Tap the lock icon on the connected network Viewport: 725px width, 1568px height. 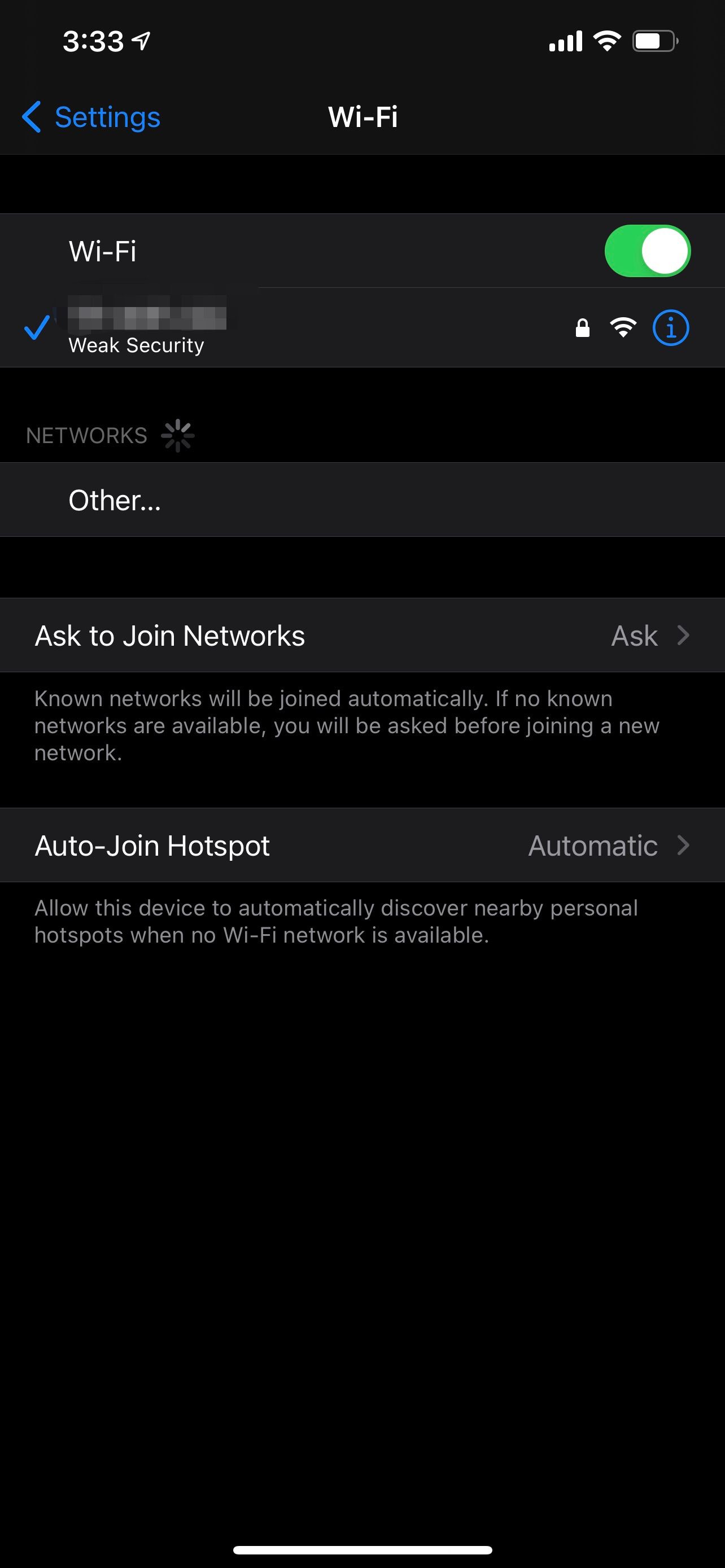tap(582, 327)
